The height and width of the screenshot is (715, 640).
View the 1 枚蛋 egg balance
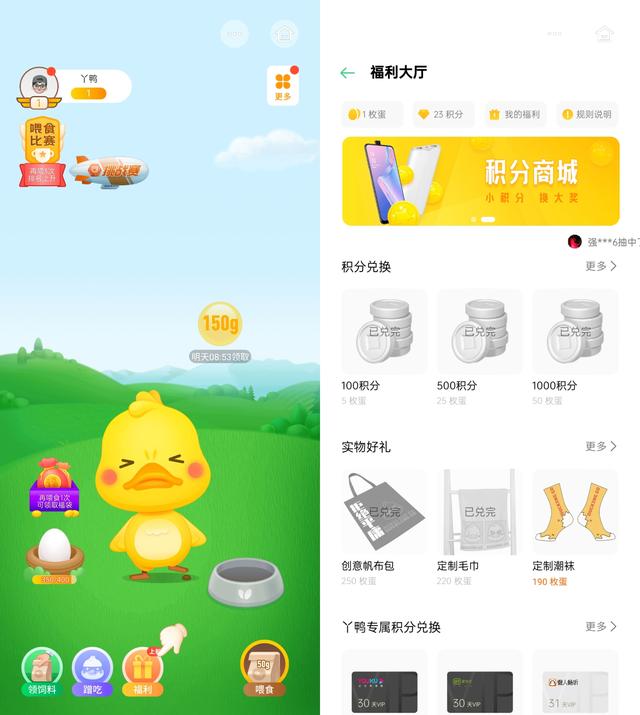(372, 115)
